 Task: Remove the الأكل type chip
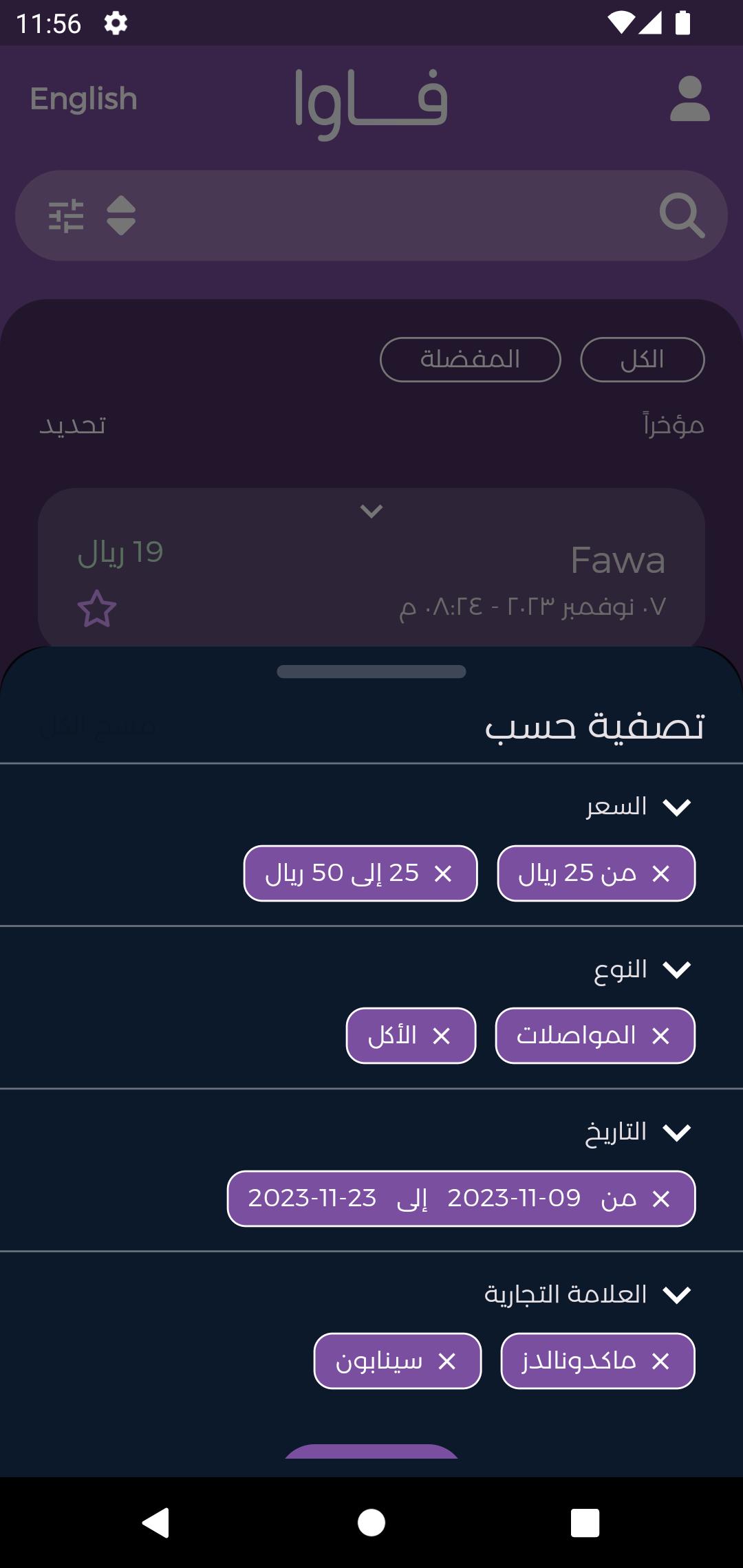click(x=442, y=1036)
